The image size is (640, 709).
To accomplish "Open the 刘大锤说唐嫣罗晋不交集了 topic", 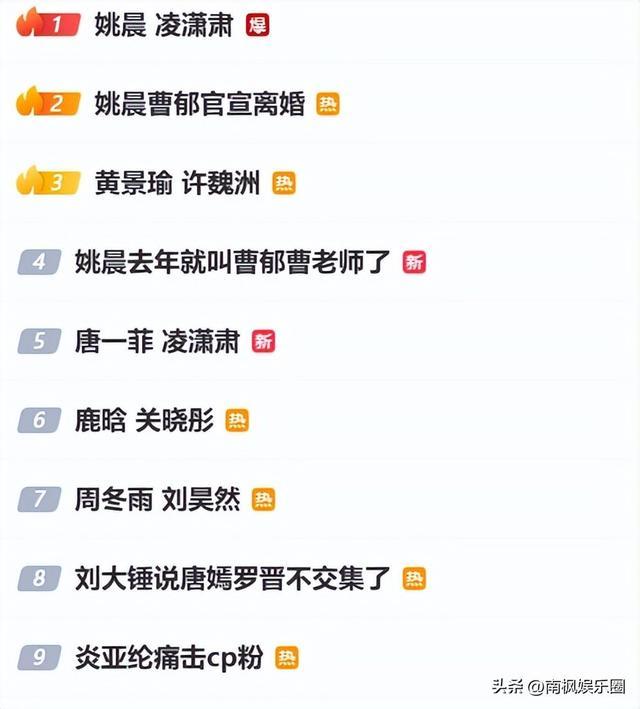I will (x=232, y=578).
